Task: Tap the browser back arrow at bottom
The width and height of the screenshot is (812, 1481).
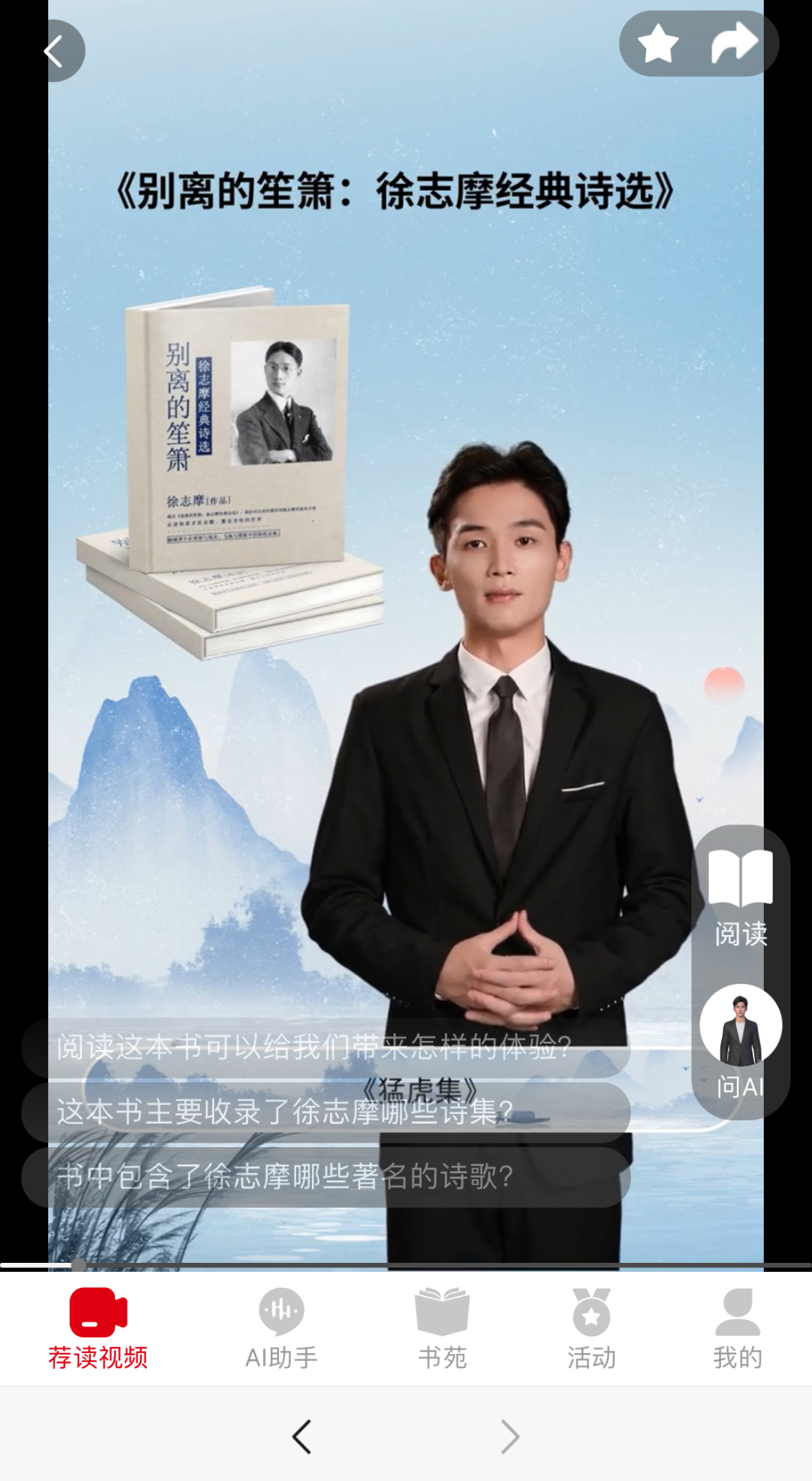Action: 302,1437
